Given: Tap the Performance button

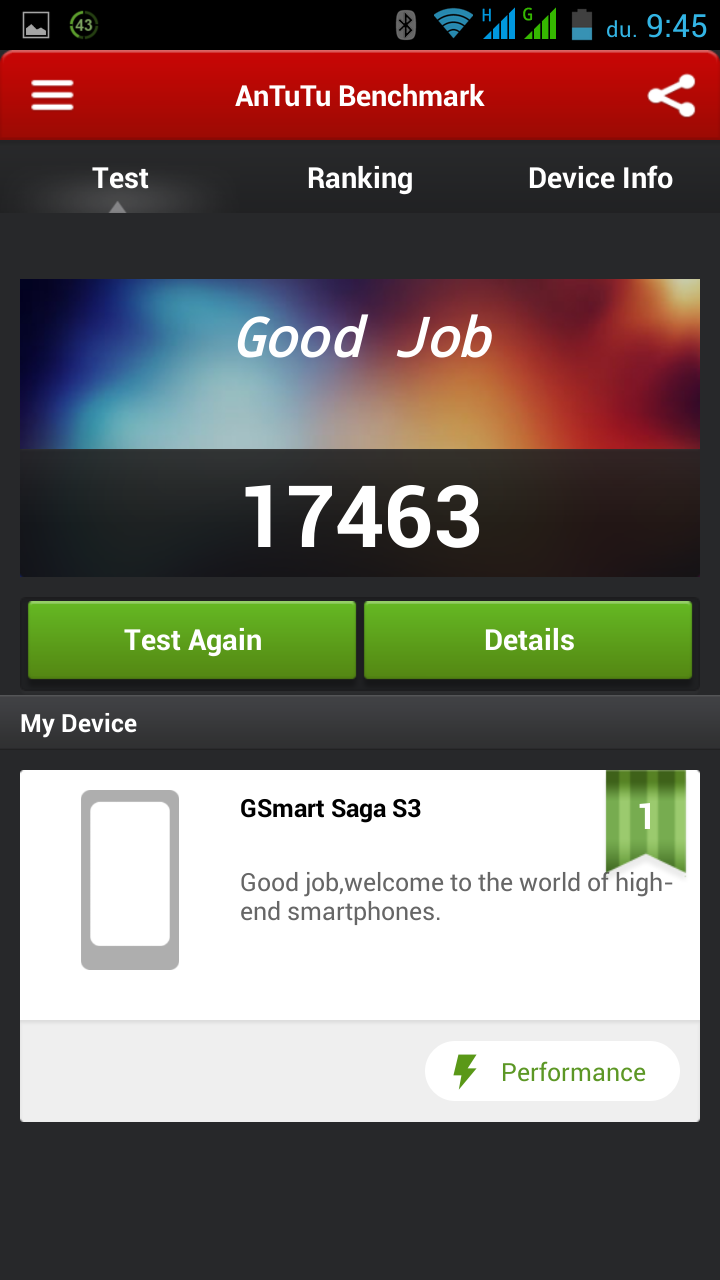Looking at the screenshot, I should pyautogui.click(x=552, y=1072).
